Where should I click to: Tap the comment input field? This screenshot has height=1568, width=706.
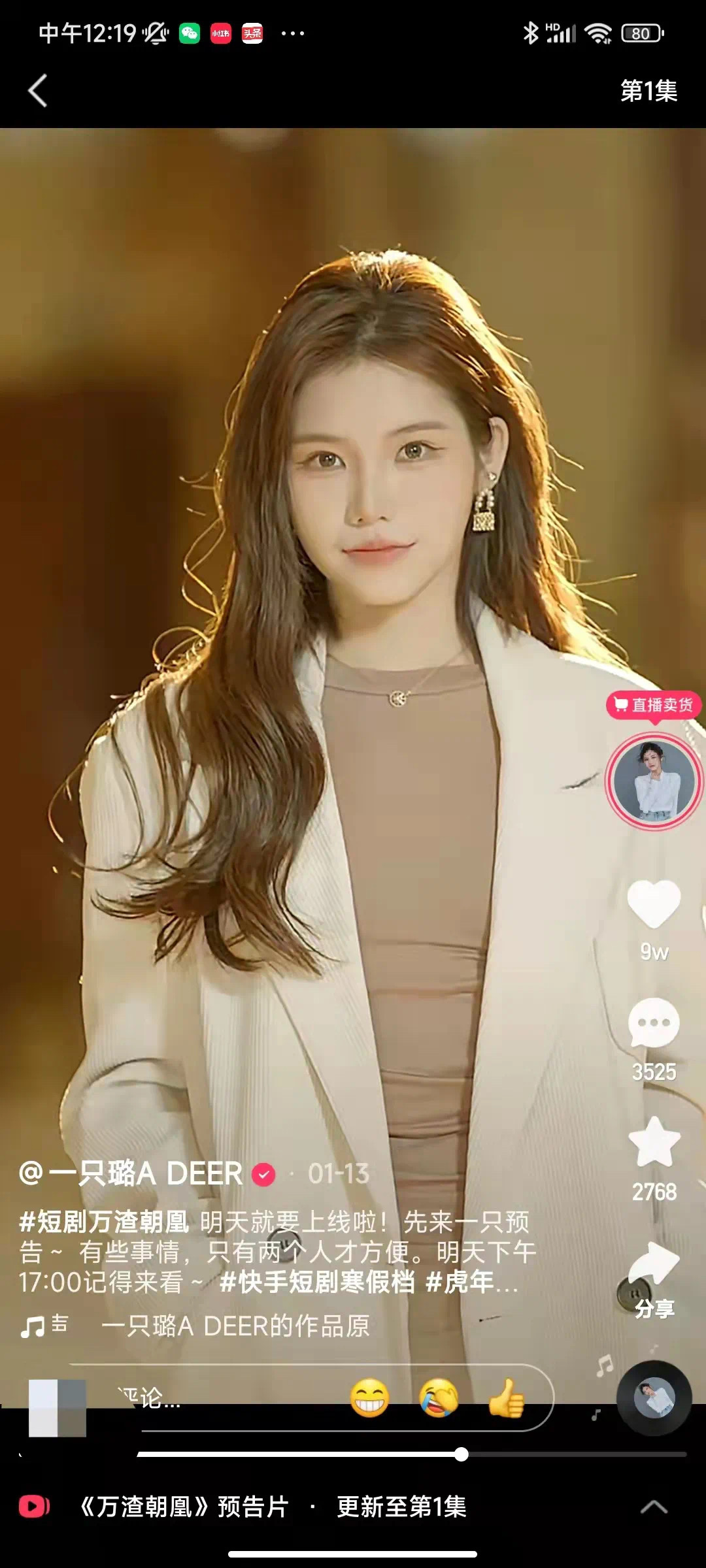(216, 1398)
